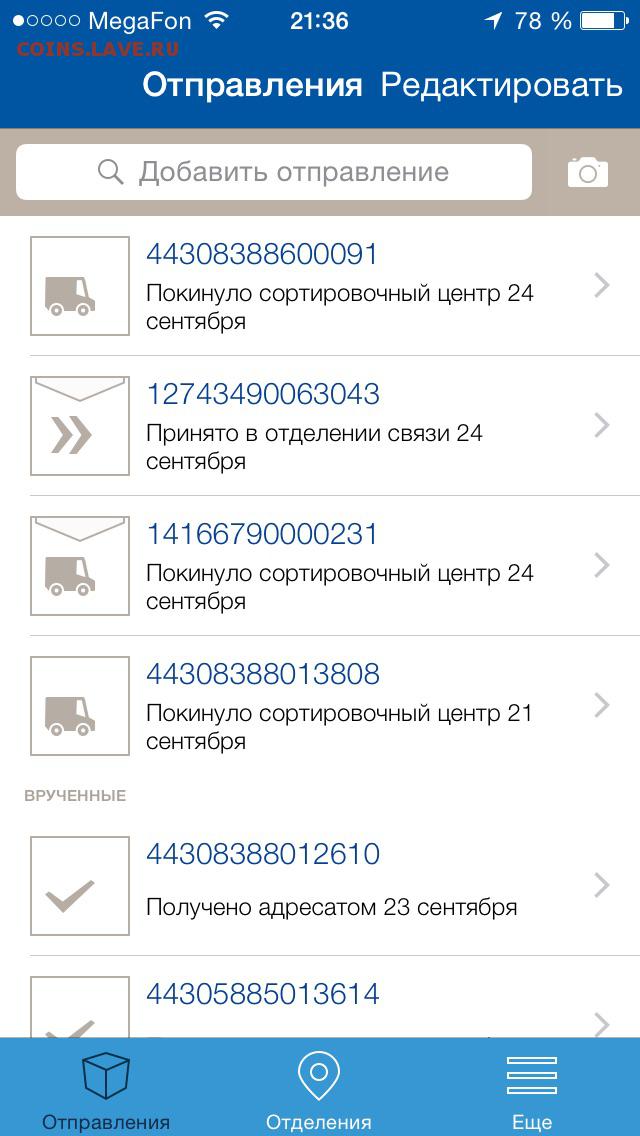The image size is (640, 1136).
Task: Tap the Добавить отправление search field
Action: click(x=274, y=172)
